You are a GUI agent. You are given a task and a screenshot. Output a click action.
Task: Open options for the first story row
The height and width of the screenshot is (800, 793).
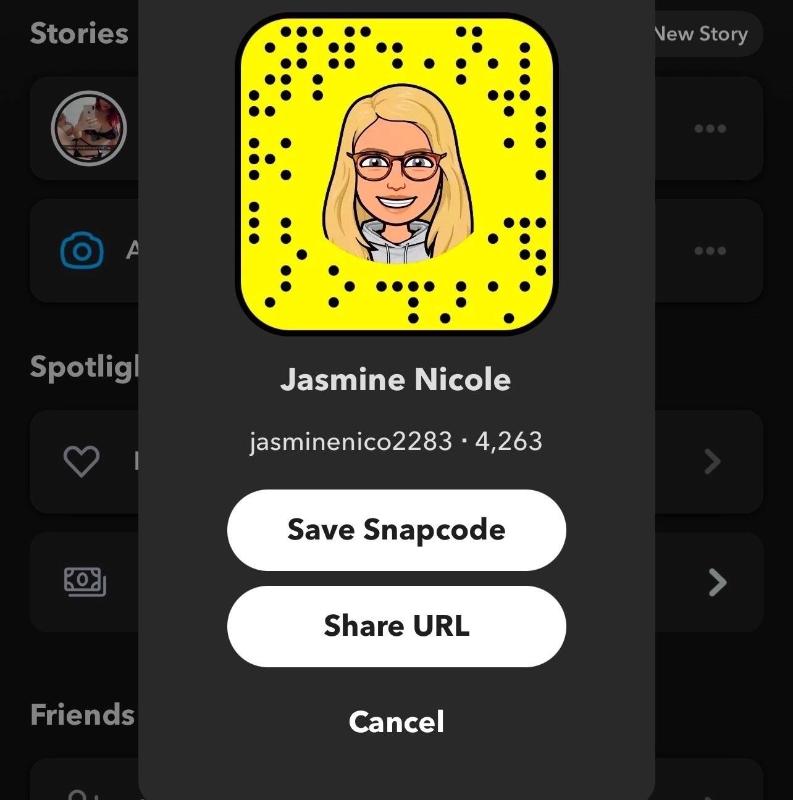coord(709,129)
